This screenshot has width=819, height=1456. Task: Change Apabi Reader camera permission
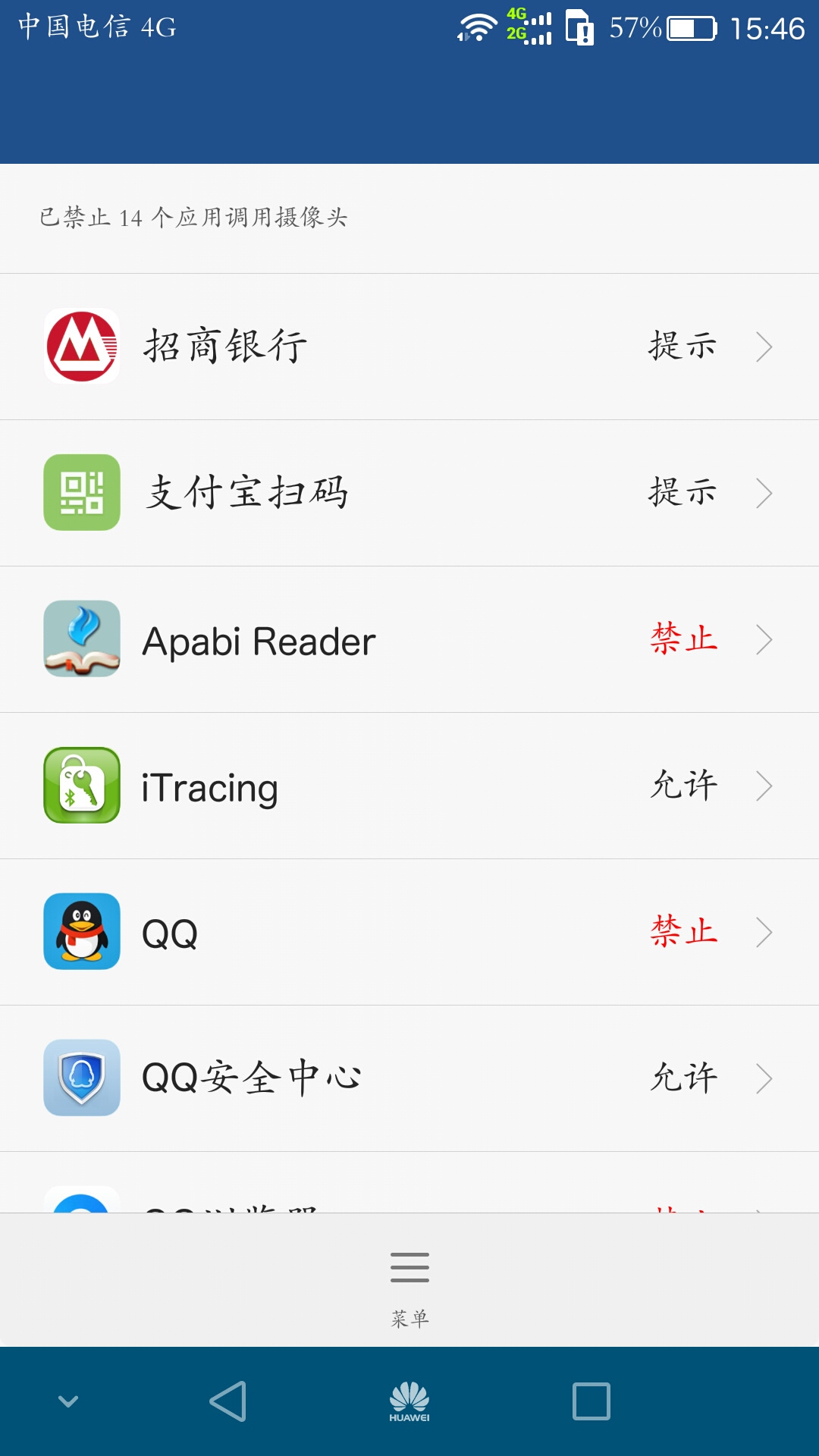pyautogui.click(x=409, y=639)
